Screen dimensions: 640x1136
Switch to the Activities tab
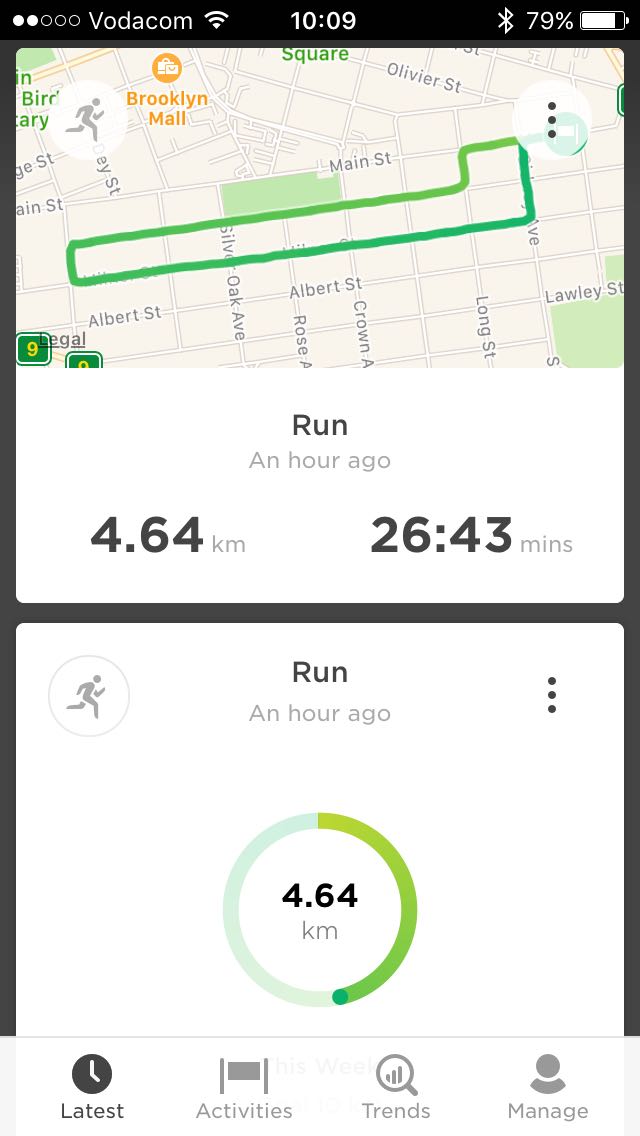click(x=244, y=1088)
